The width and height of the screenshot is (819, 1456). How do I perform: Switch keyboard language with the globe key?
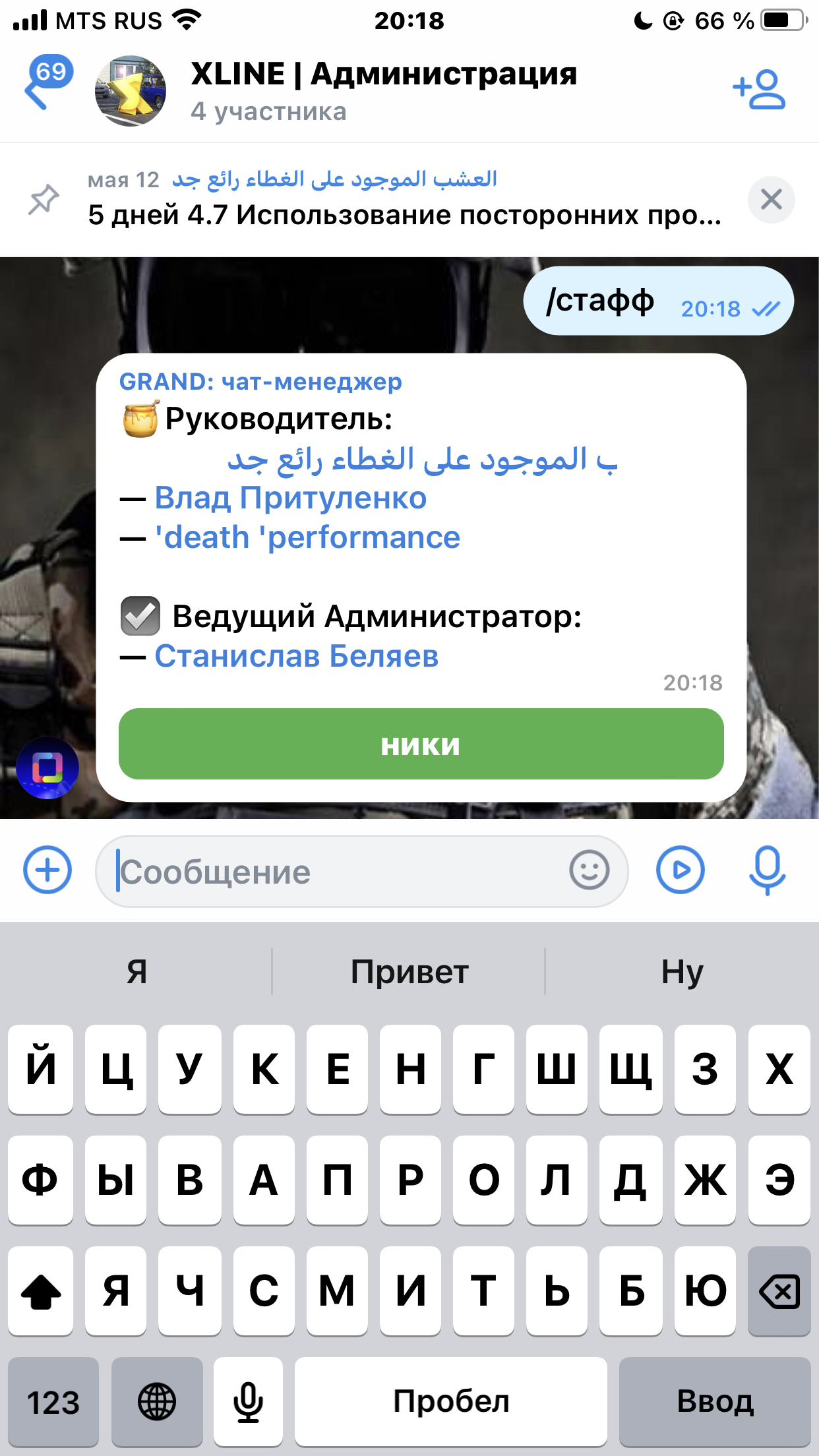click(x=157, y=1402)
